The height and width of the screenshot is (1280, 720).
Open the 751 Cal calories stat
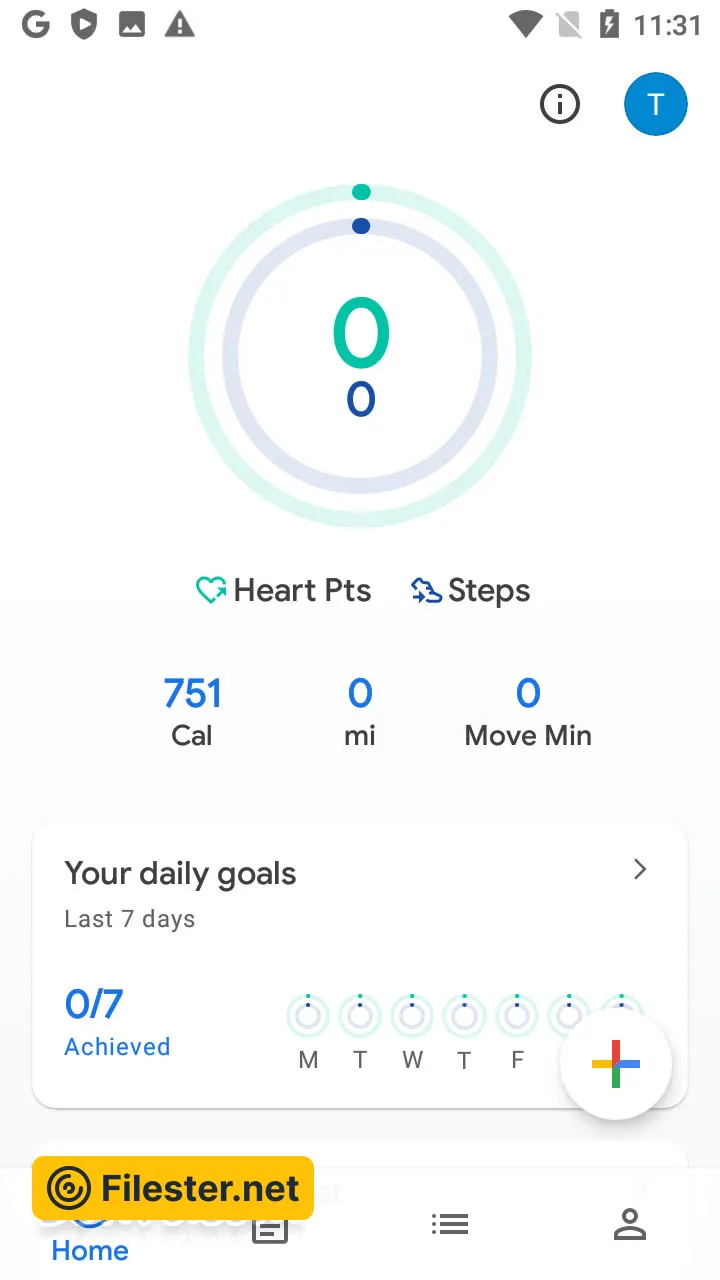[x=192, y=712]
